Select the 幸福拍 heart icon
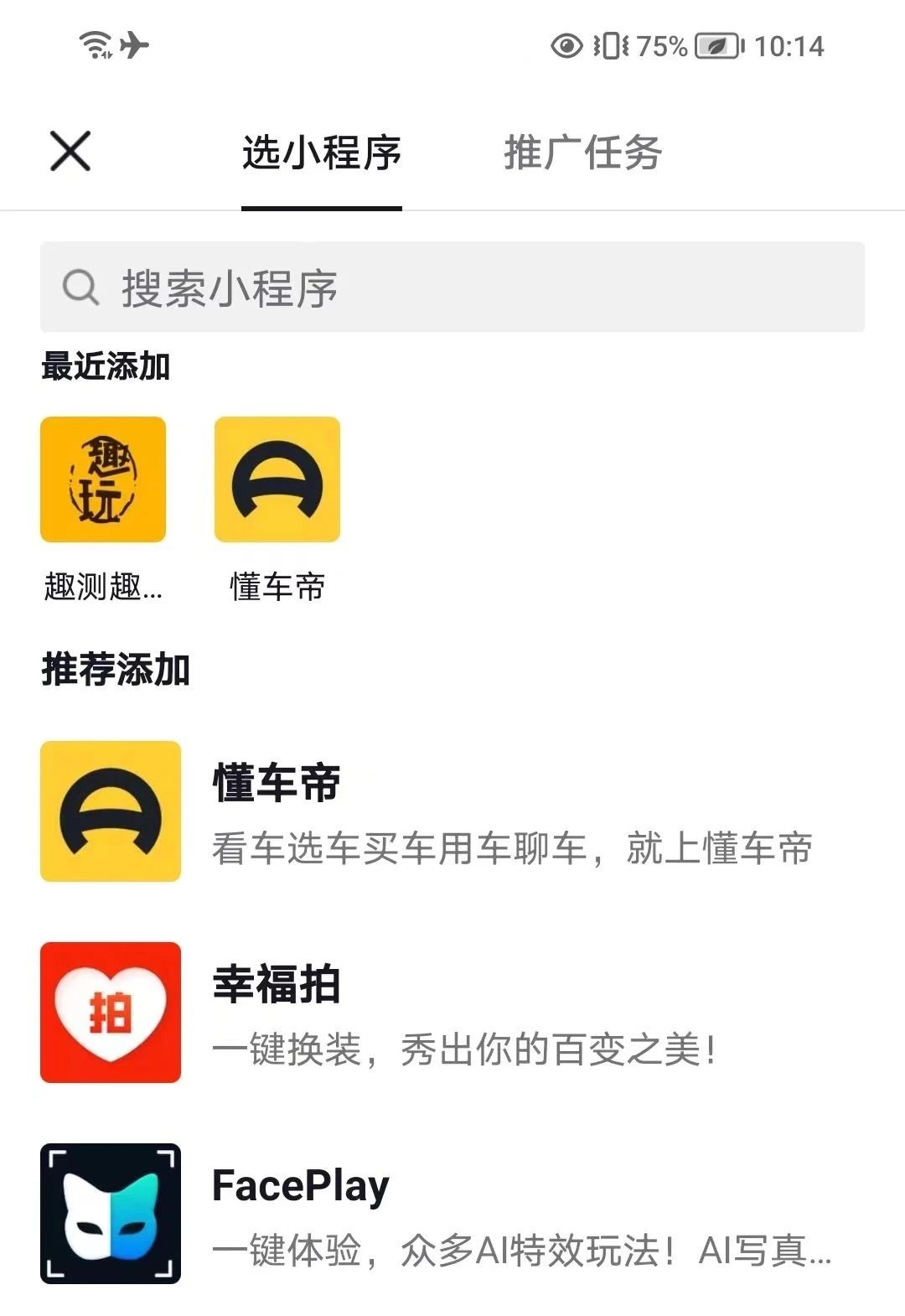The width and height of the screenshot is (905, 1316). [109, 1013]
